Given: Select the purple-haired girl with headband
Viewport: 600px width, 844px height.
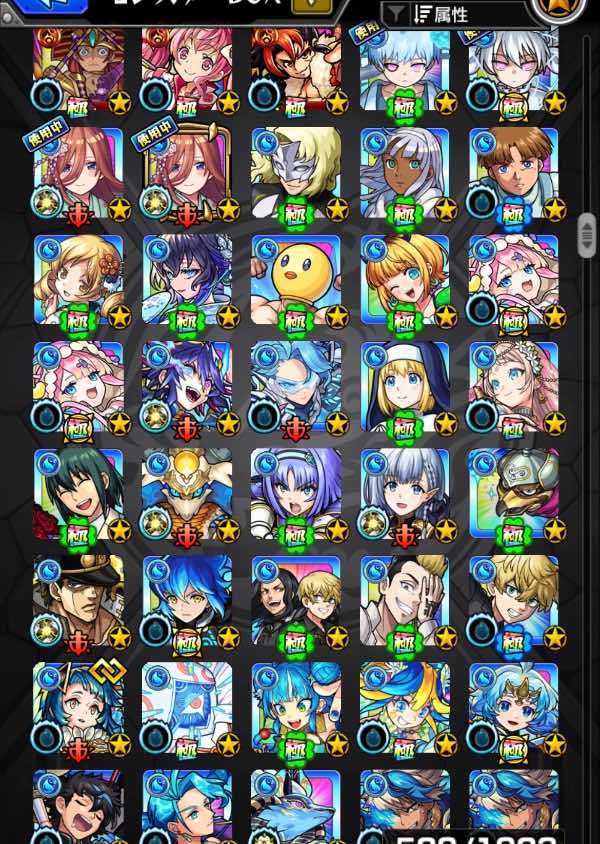Looking at the screenshot, I should click(295, 494).
